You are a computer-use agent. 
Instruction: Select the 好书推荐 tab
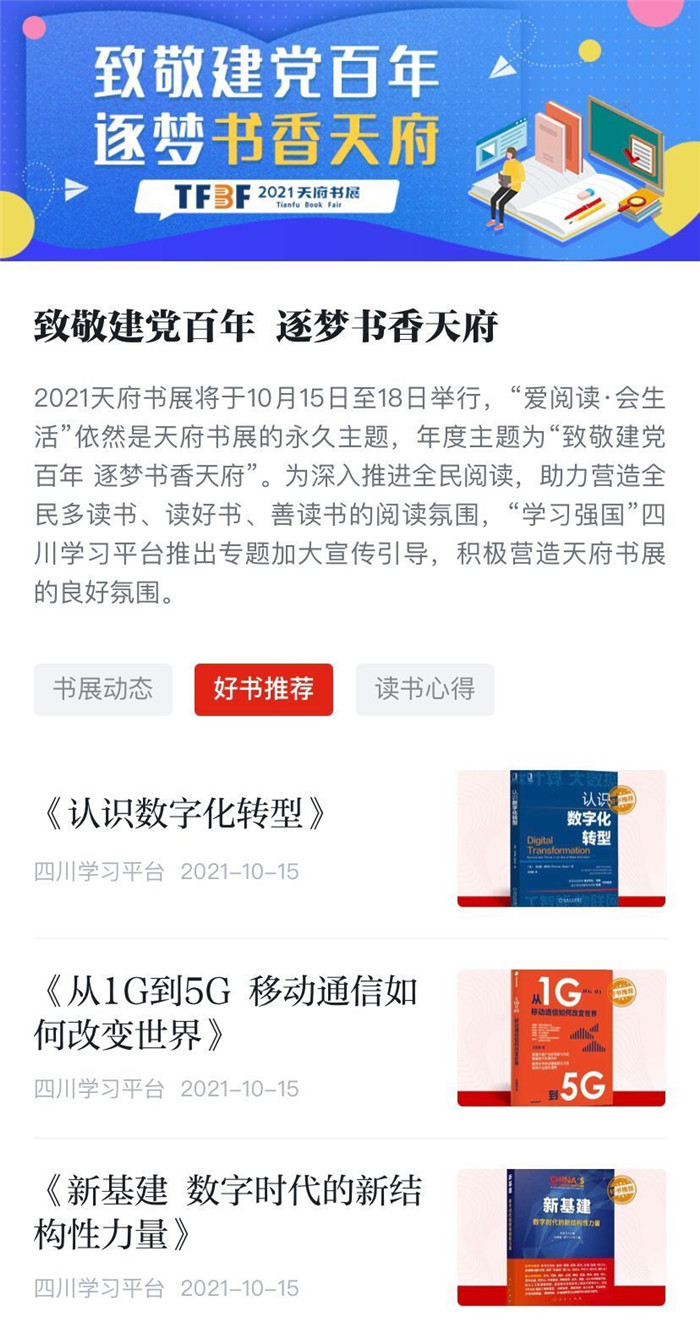(x=263, y=689)
